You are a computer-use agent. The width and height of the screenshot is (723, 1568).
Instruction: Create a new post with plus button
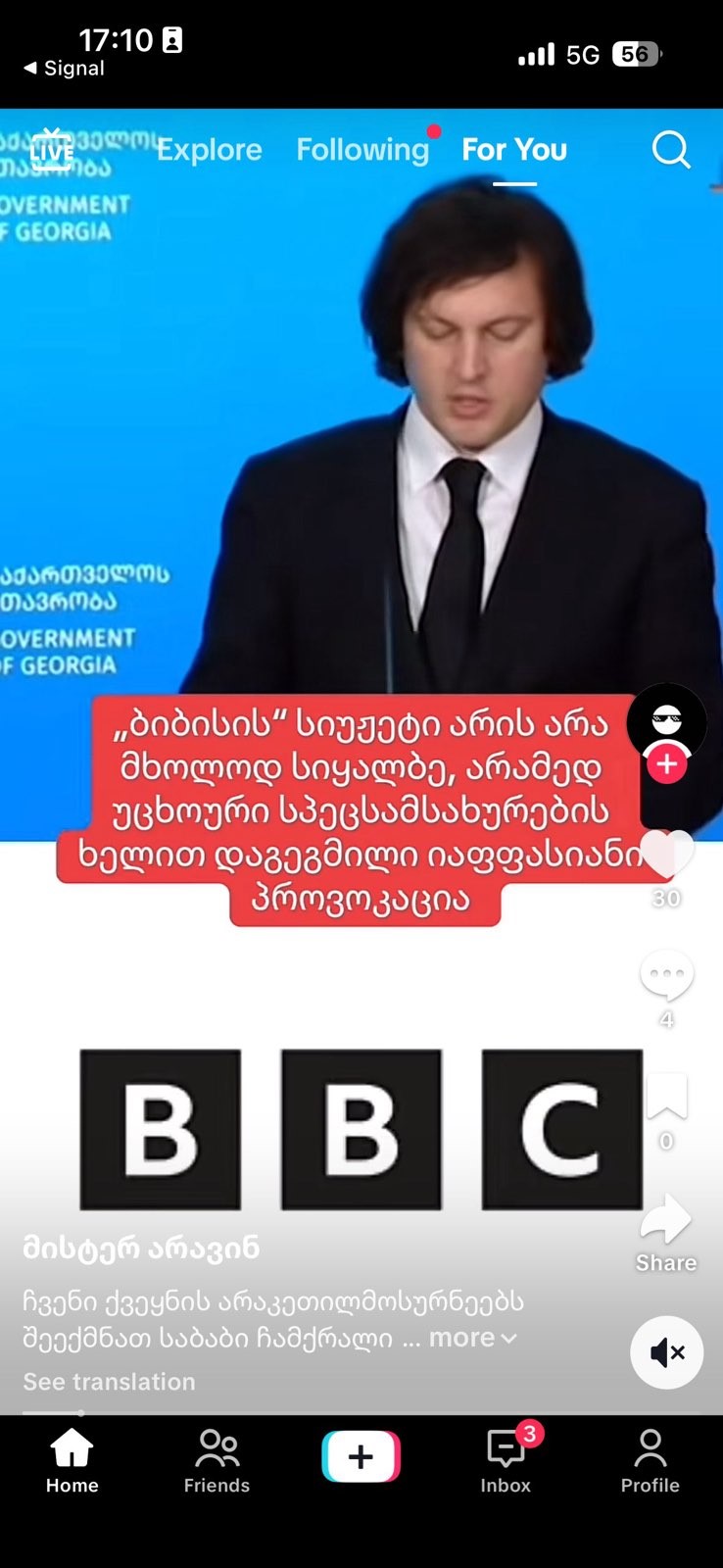pos(361,1457)
